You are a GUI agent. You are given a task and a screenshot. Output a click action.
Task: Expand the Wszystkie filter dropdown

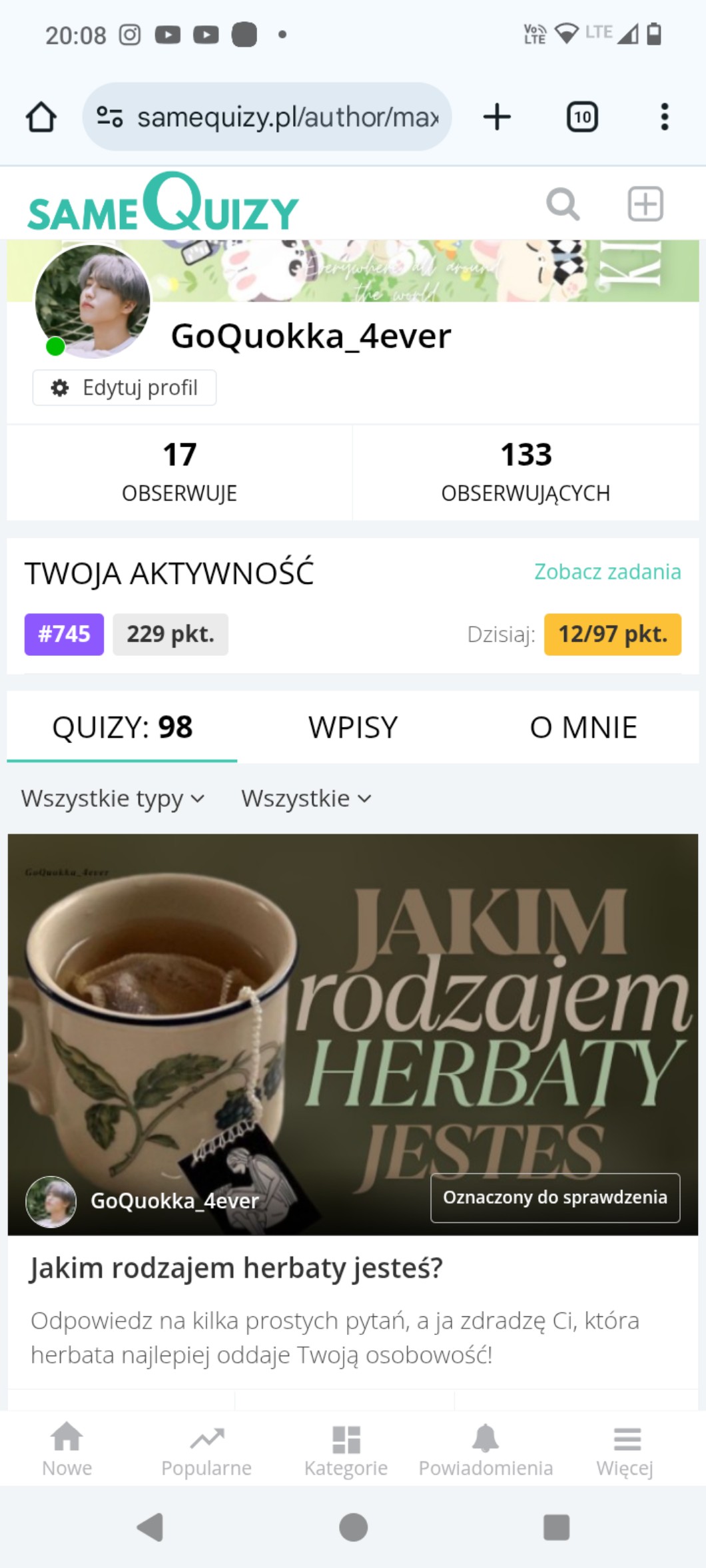[x=306, y=798]
